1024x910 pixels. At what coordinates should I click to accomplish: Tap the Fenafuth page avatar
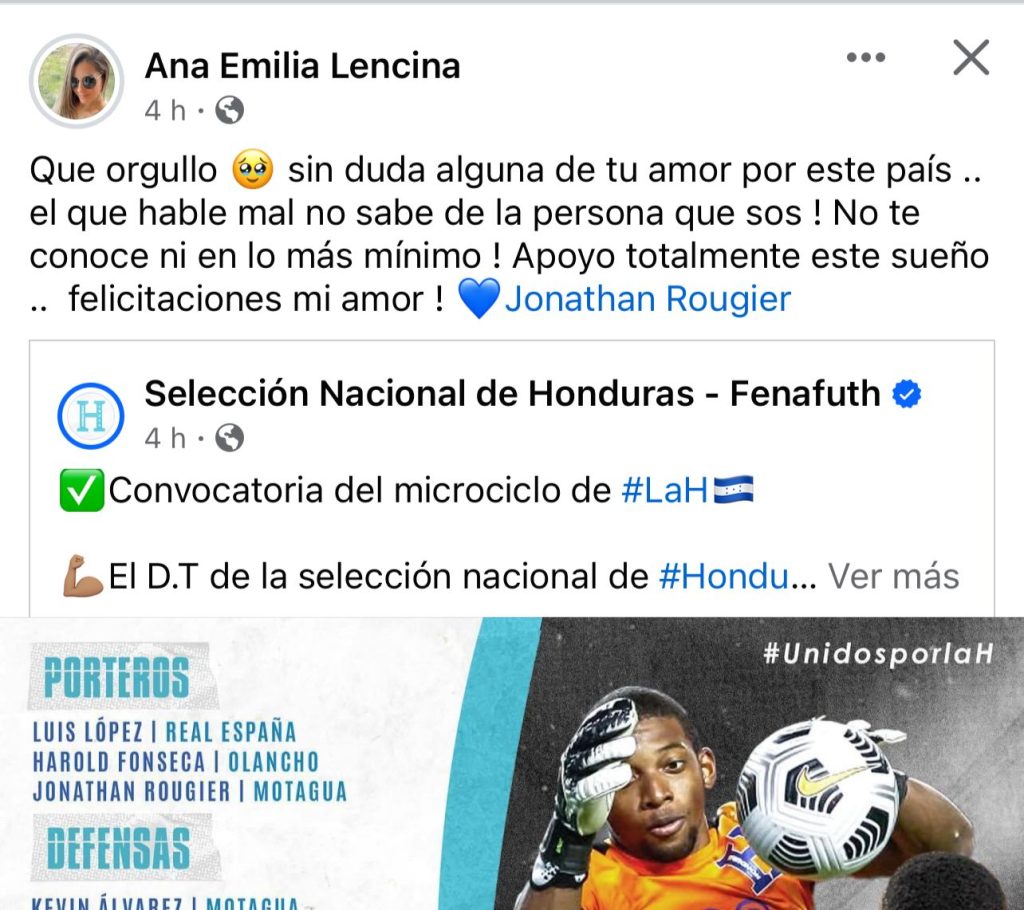[x=91, y=415]
